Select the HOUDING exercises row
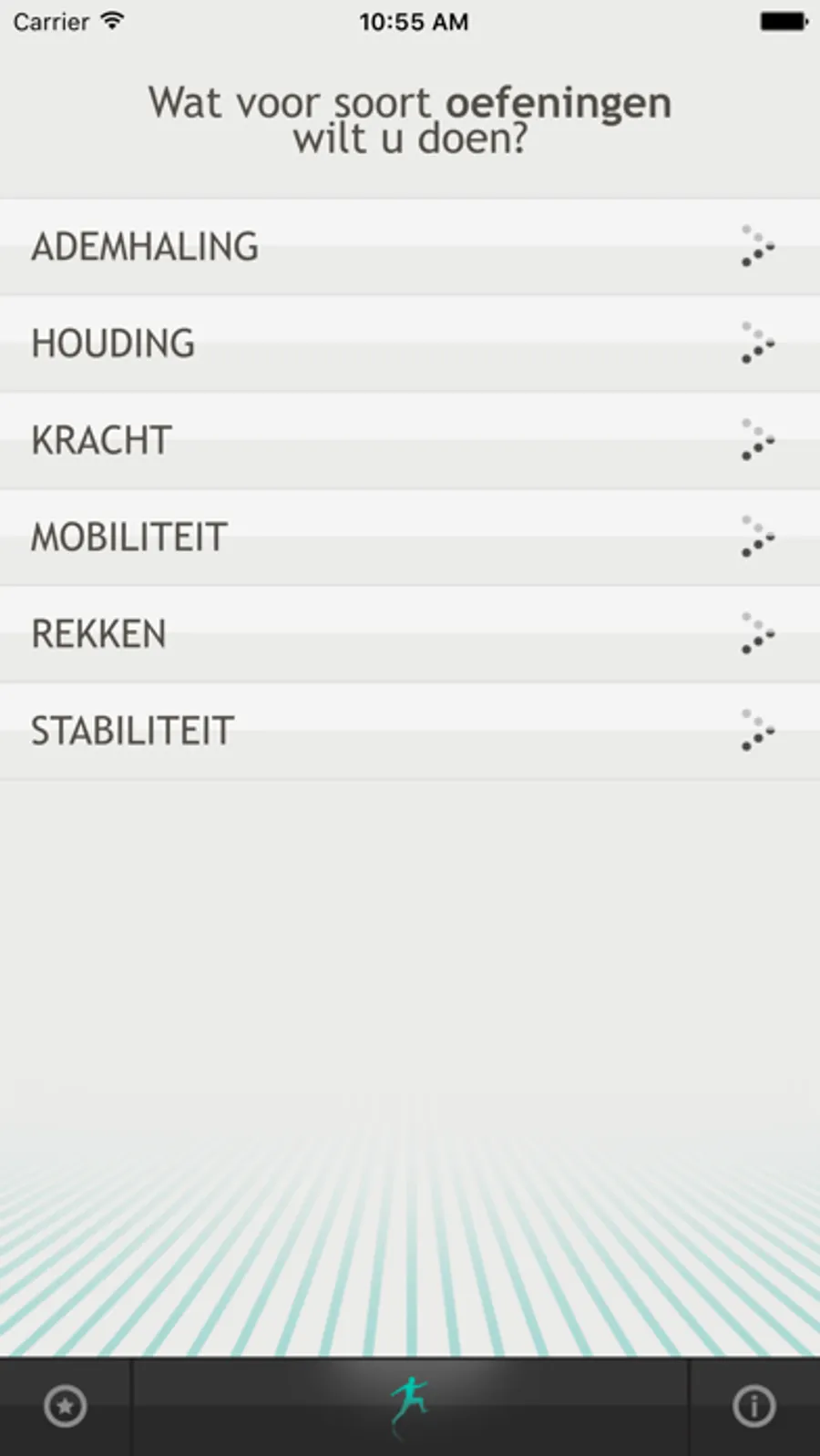This screenshot has width=820, height=1456. click(410, 344)
